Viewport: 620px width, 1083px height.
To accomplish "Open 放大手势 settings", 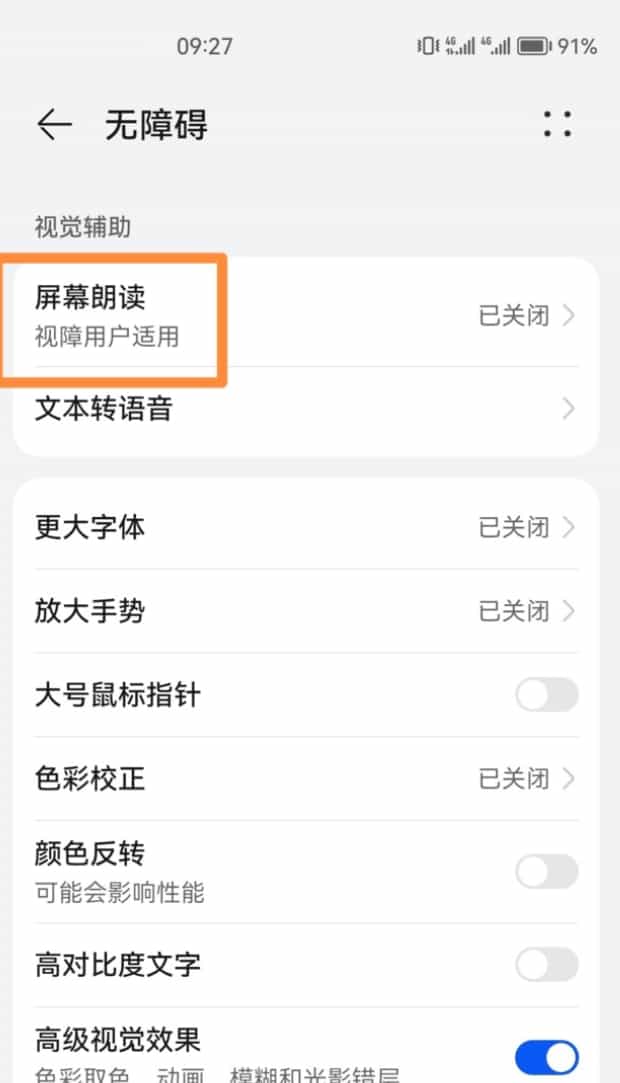I will click(305, 611).
